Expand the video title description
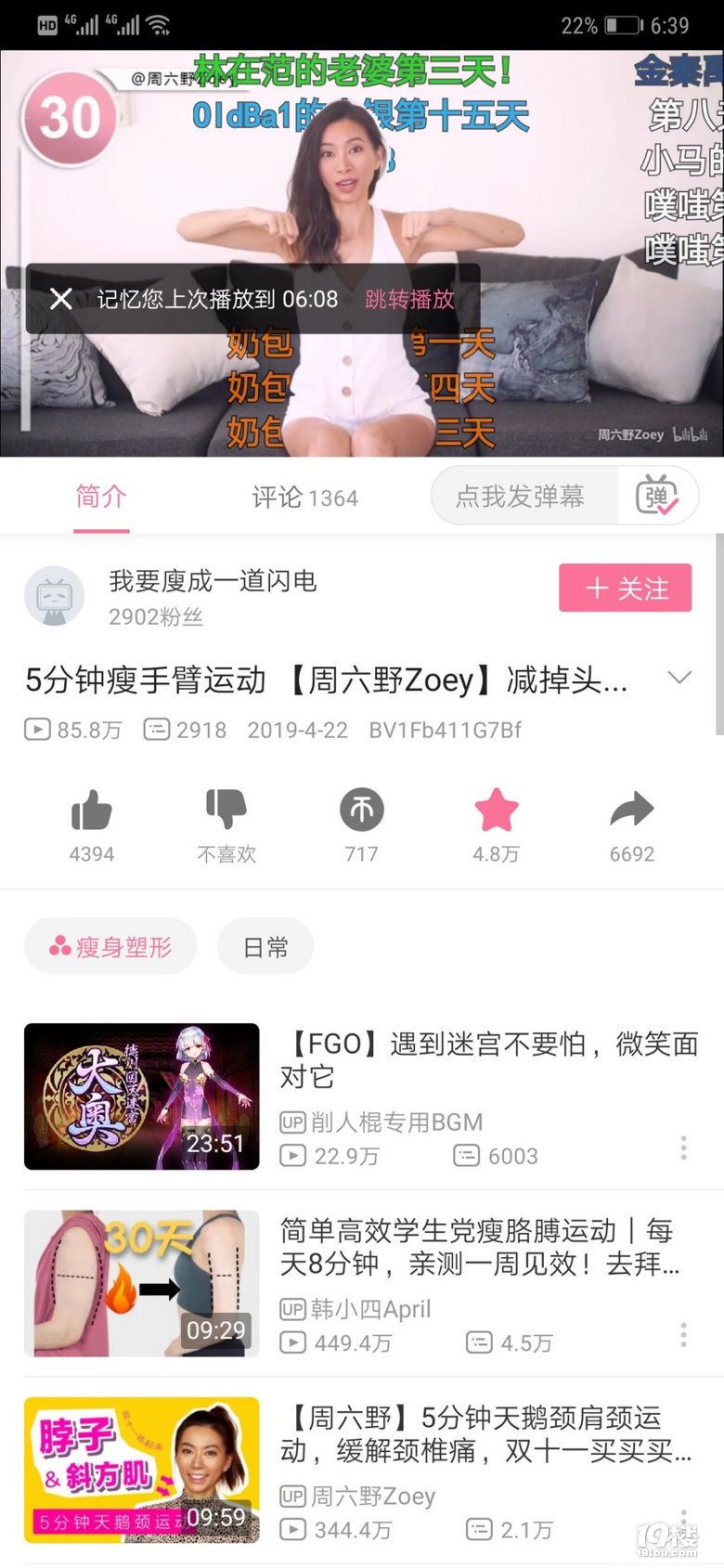 coord(679,678)
